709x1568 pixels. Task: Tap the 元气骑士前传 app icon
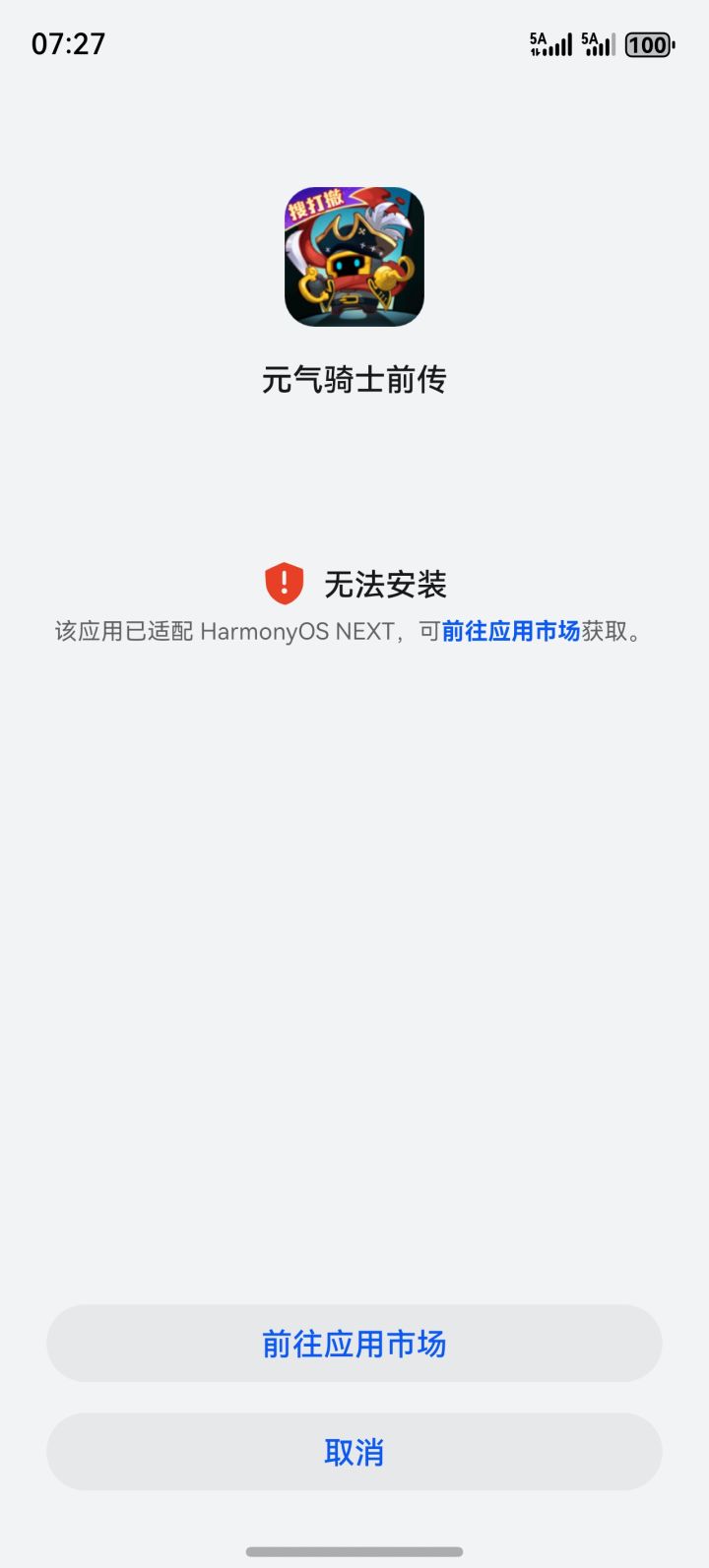pos(354,258)
